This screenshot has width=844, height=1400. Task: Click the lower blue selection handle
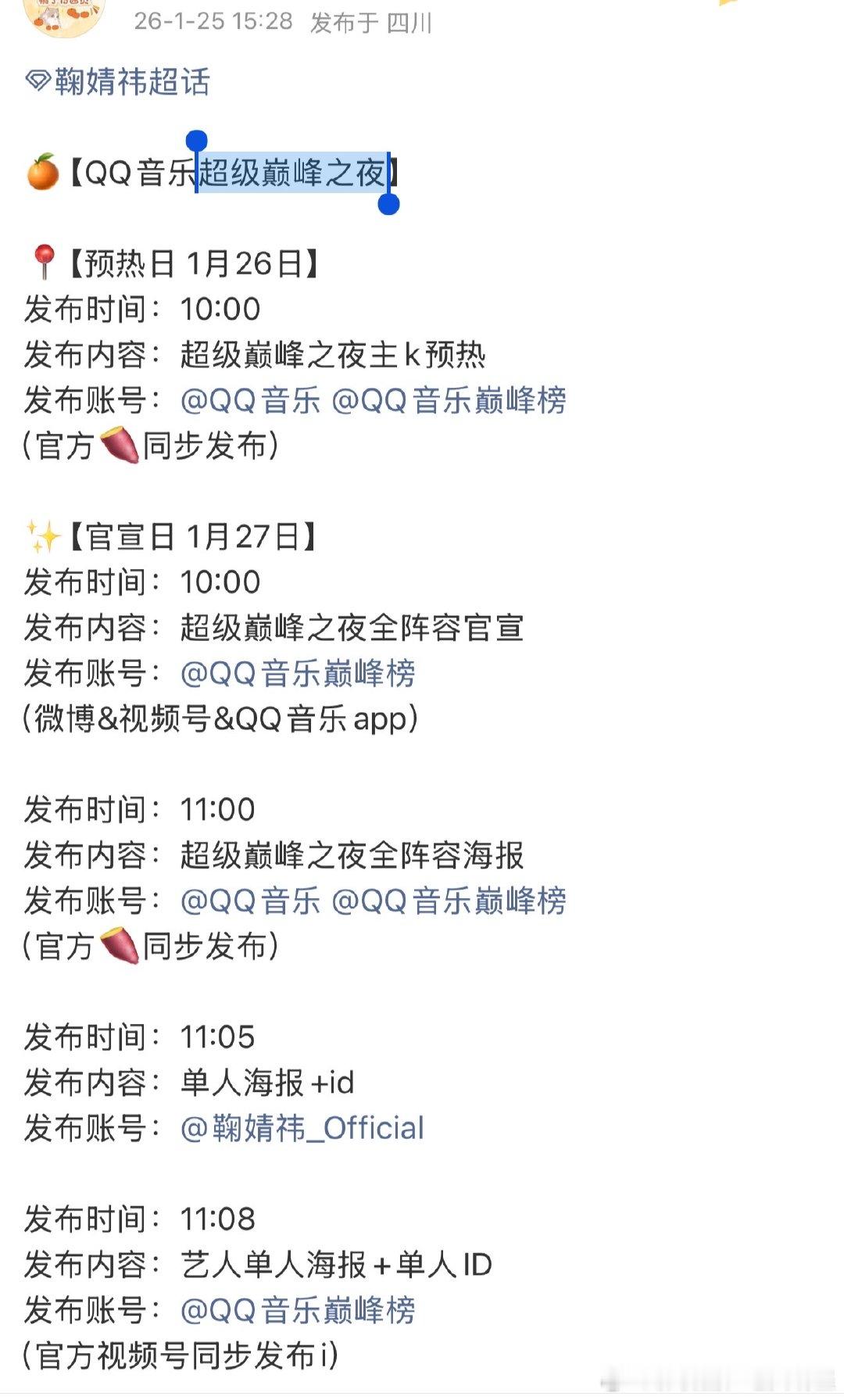coord(385,205)
